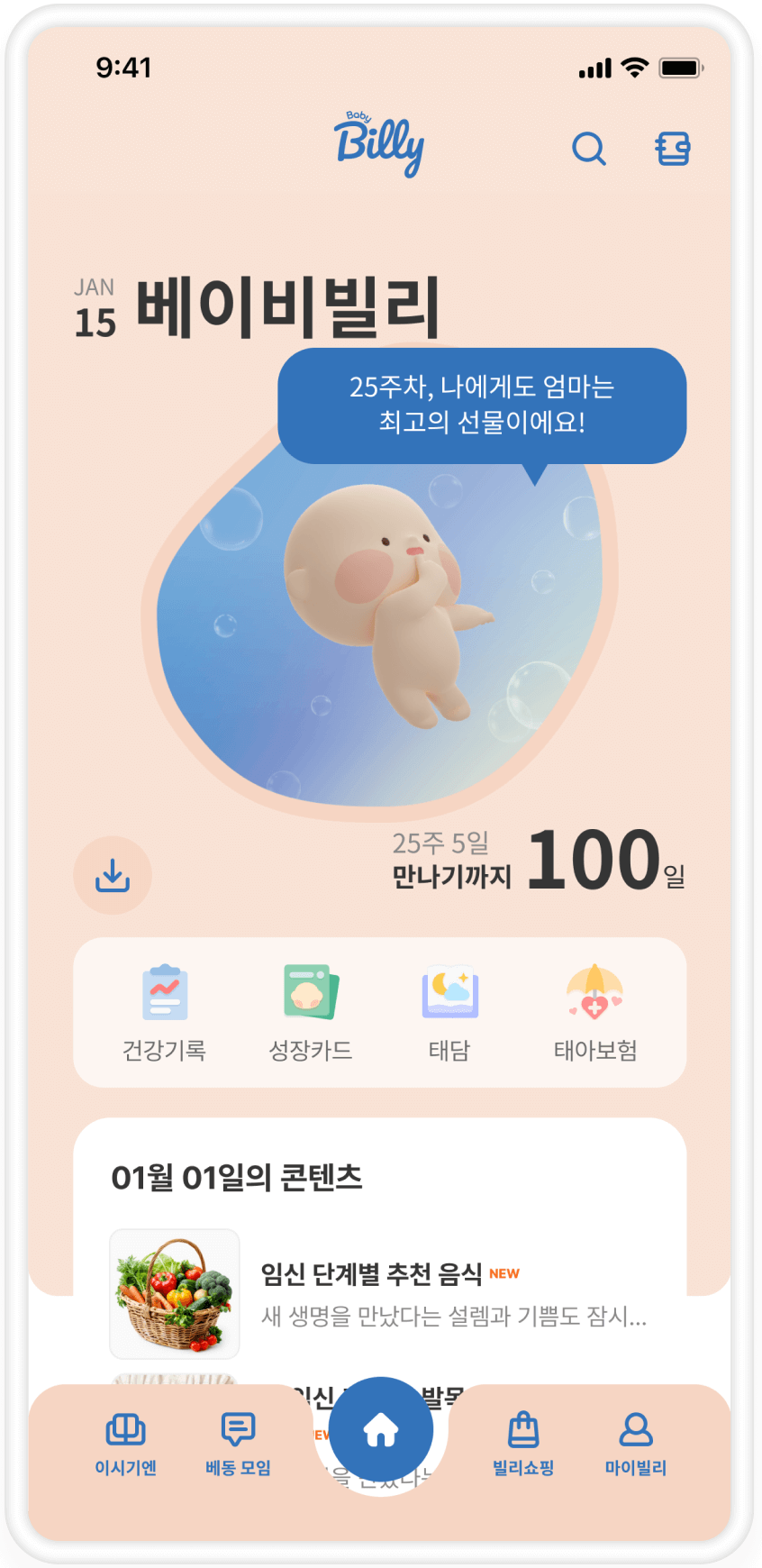Switch to the 마이빌리 tab
The width and height of the screenshot is (762, 1568).
click(636, 1444)
